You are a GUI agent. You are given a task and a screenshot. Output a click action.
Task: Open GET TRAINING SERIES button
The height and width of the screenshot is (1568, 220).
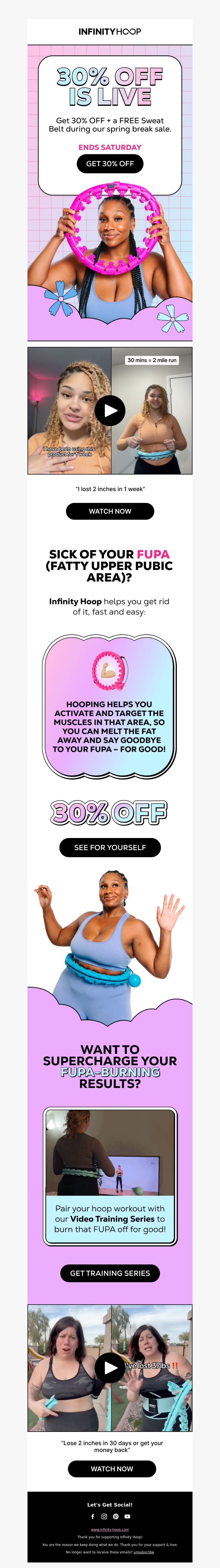[110, 1273]
